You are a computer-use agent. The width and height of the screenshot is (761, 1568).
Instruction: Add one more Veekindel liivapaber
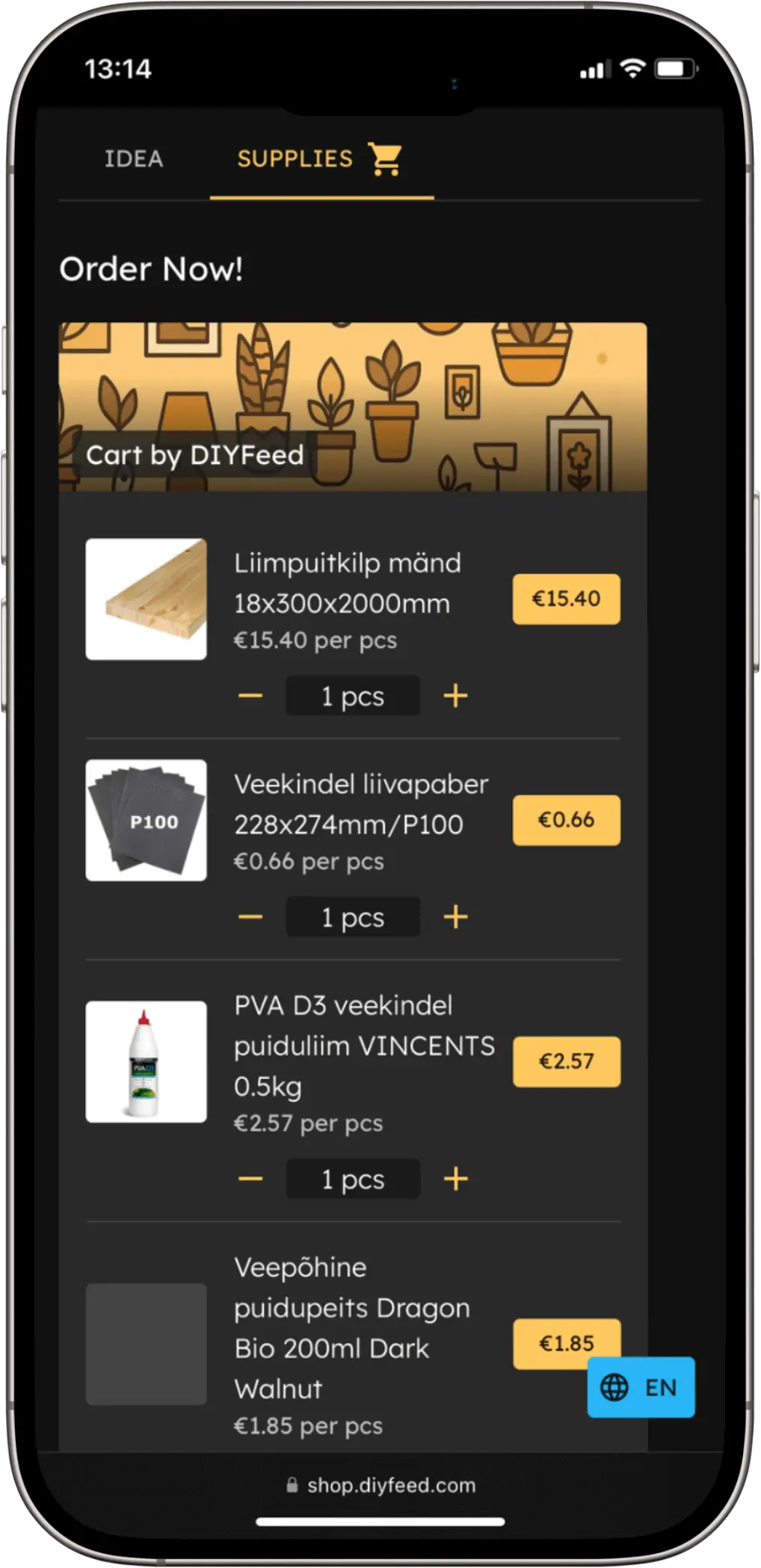(x=455, y=917)
